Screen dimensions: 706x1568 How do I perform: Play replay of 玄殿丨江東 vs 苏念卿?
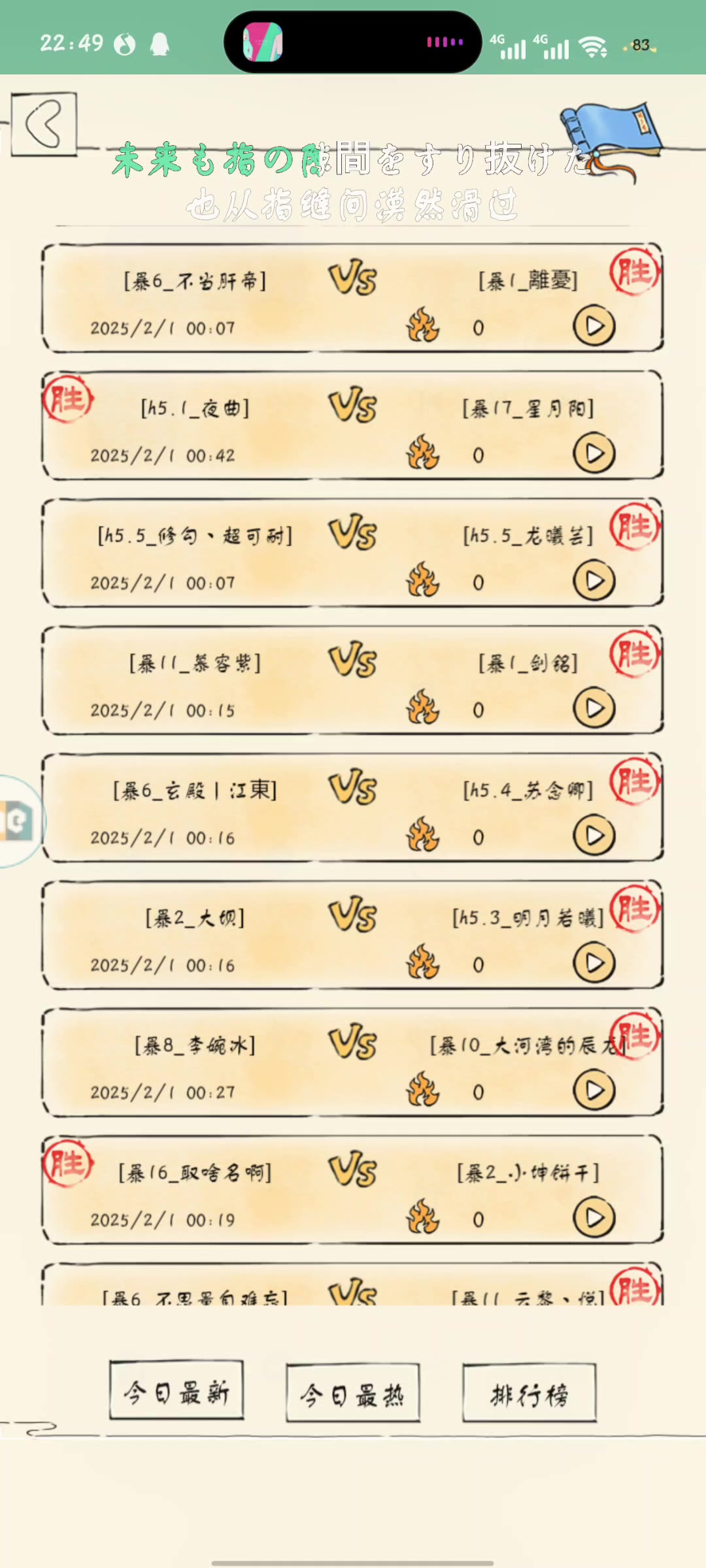tap(594, 836)
